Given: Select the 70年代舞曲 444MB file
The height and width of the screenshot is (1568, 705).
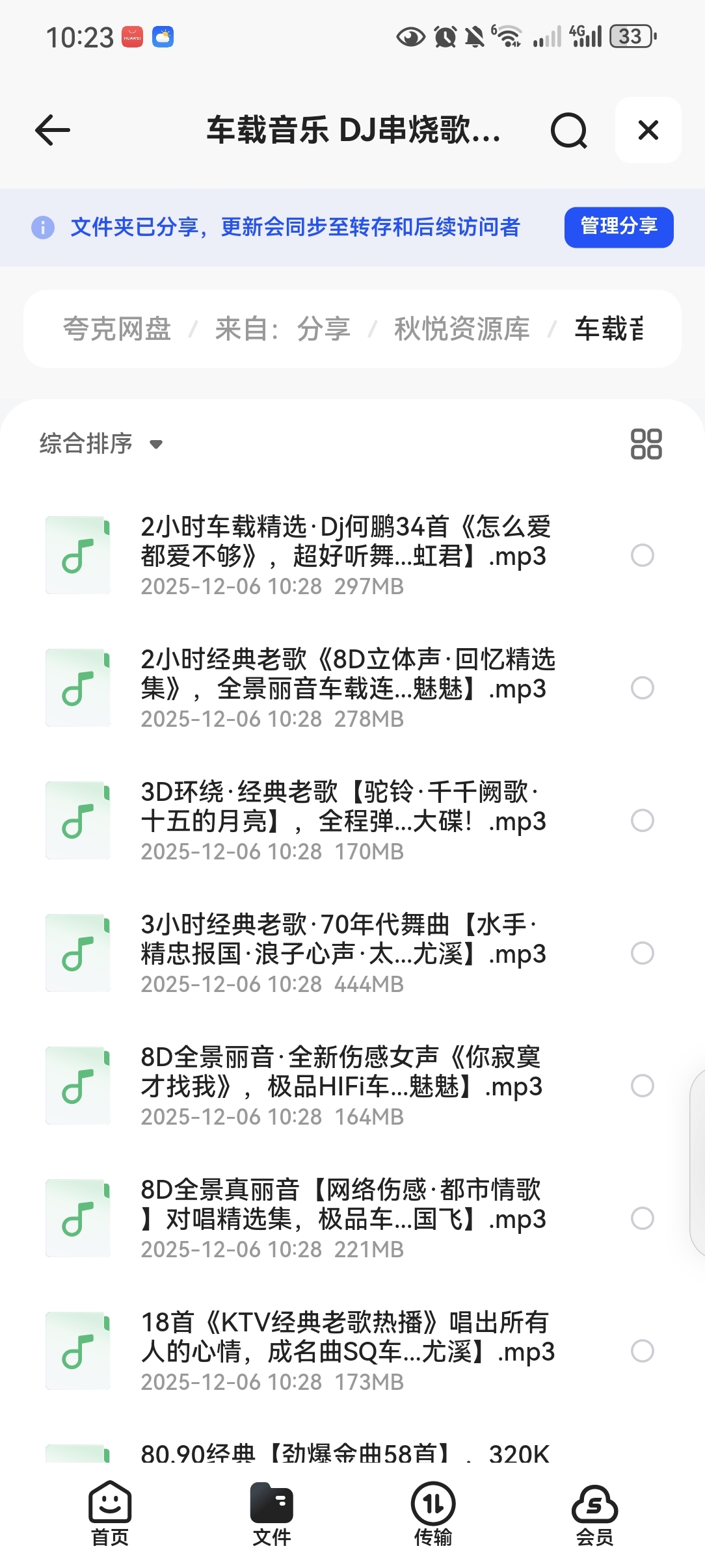Looking at the screenshot, I should [x=642, y=953].
